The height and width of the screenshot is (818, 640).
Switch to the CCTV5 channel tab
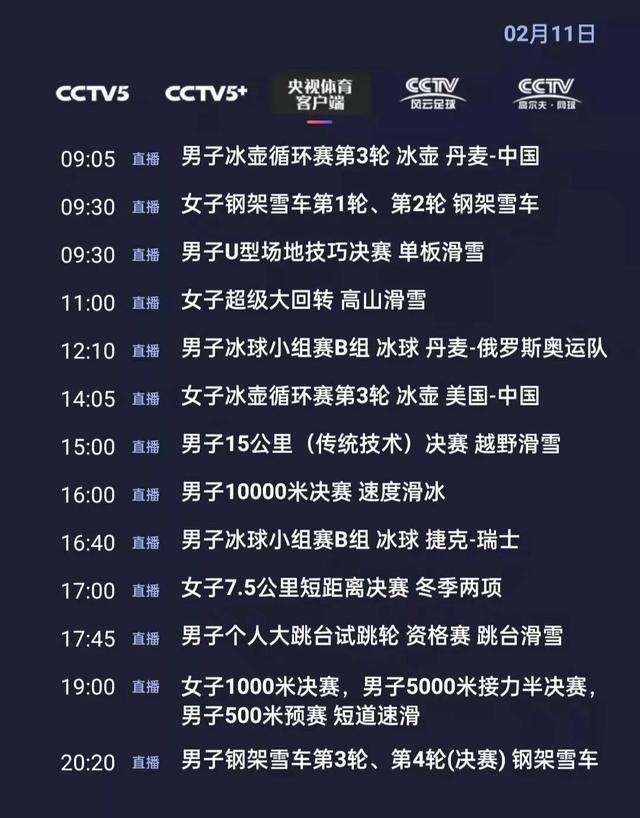[91, 94]
